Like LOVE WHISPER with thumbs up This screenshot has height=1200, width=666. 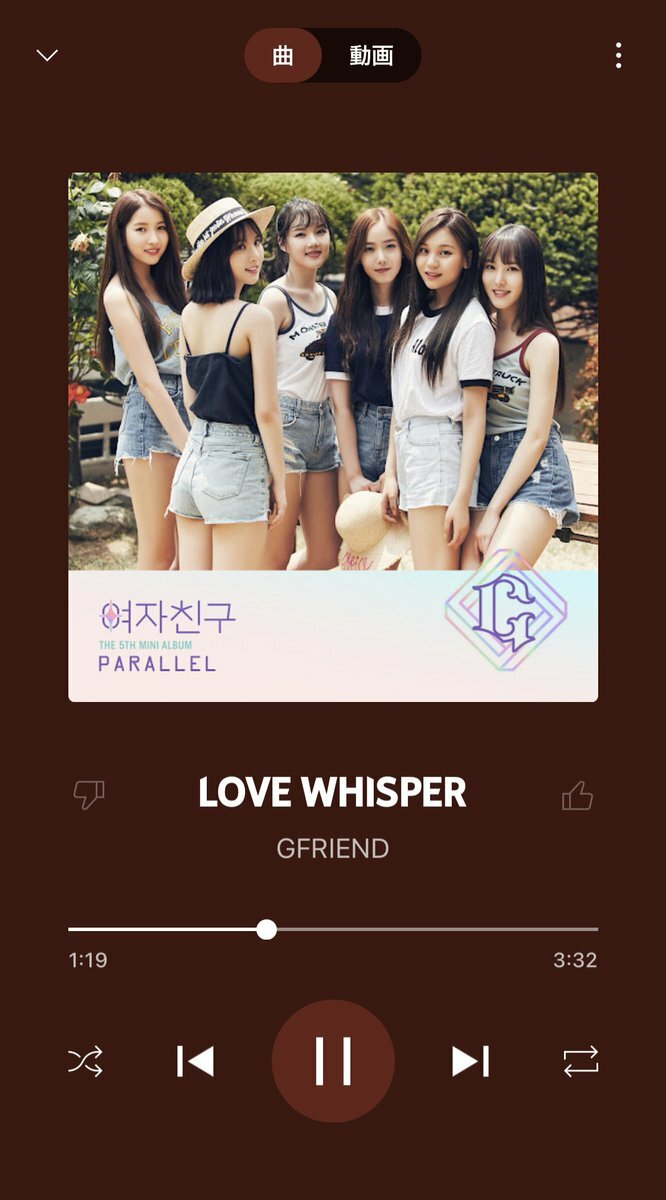(x=577, y=795)
